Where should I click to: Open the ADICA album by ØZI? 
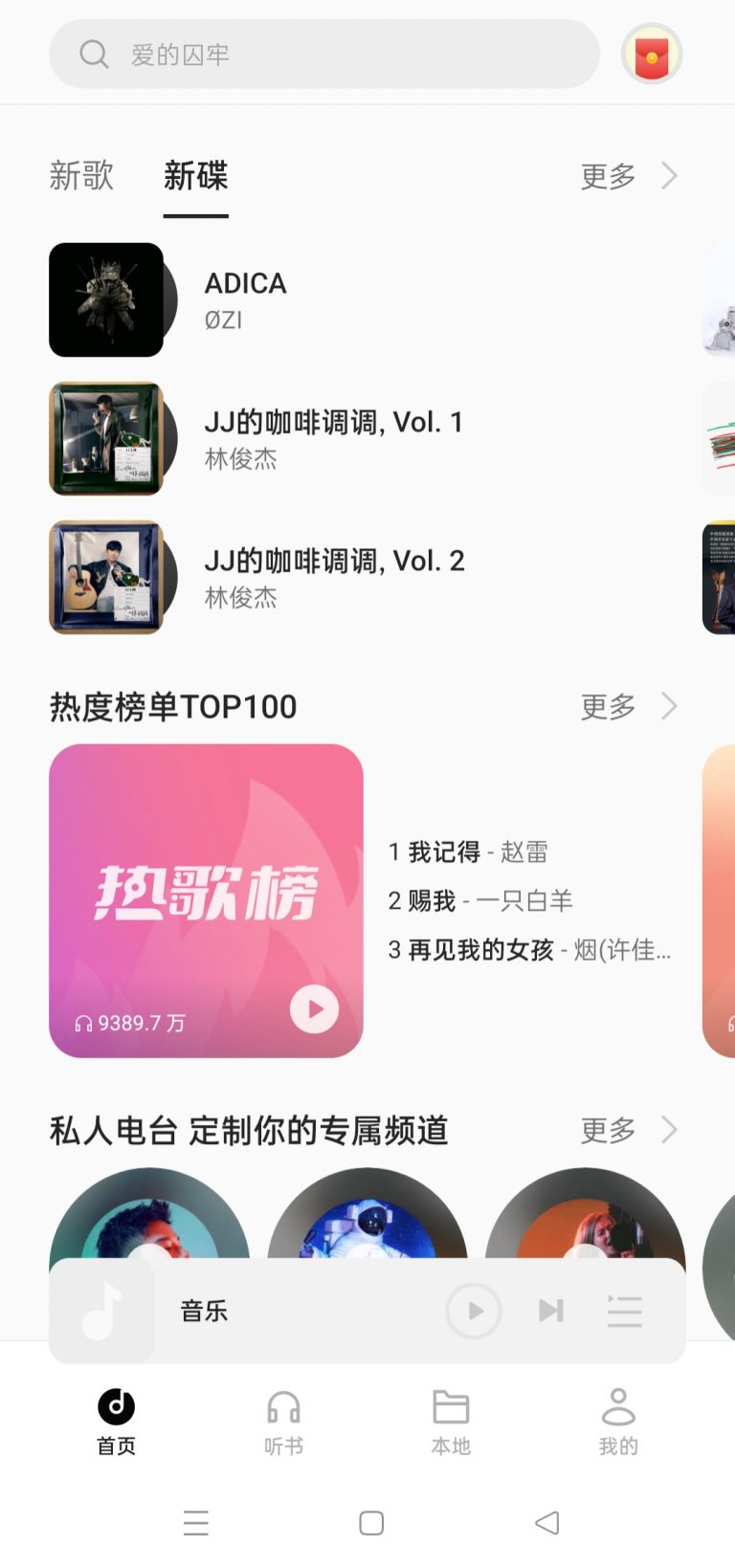(x=245, y=299)
